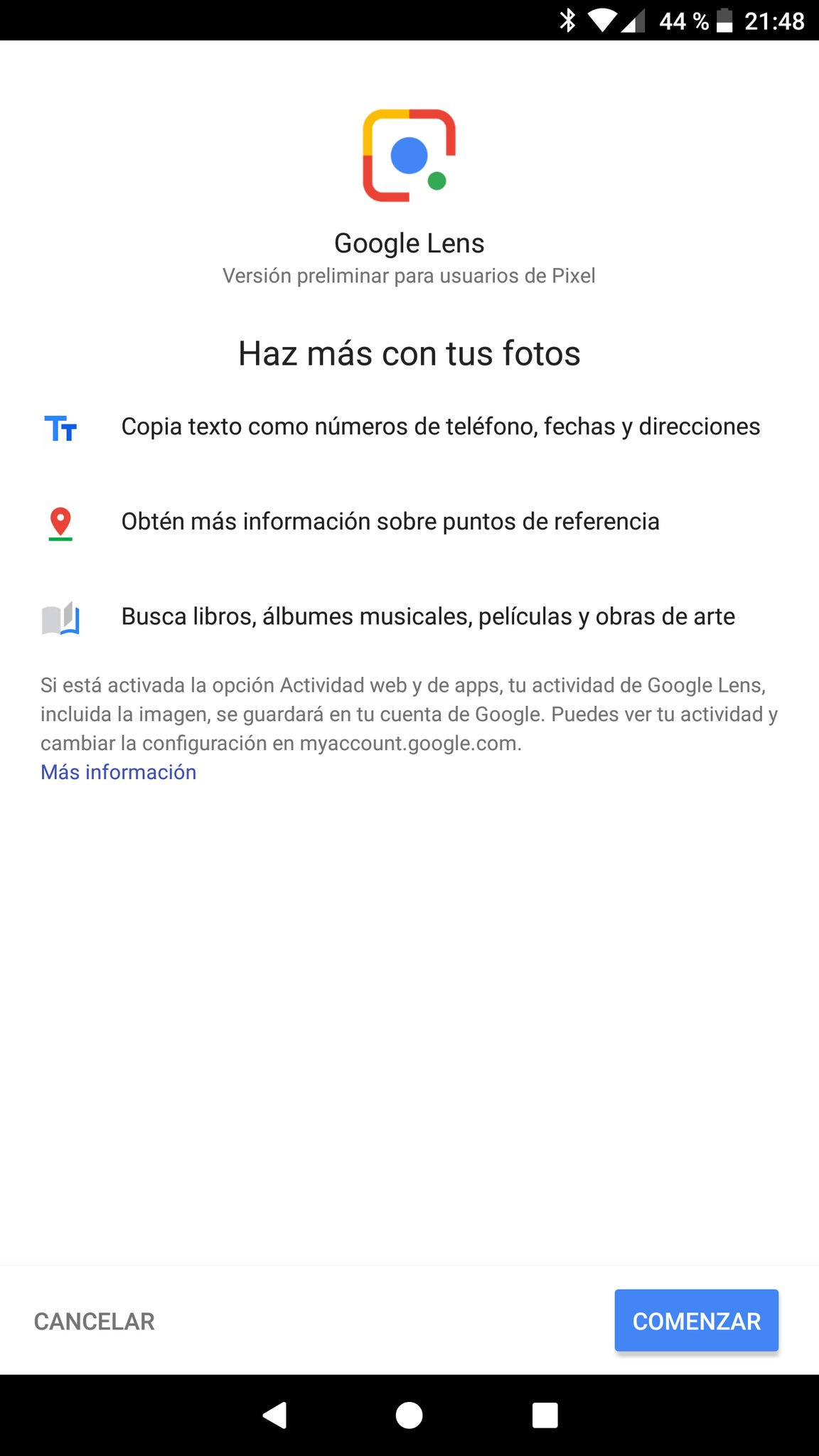Go to the home screen

point(409,1415)
